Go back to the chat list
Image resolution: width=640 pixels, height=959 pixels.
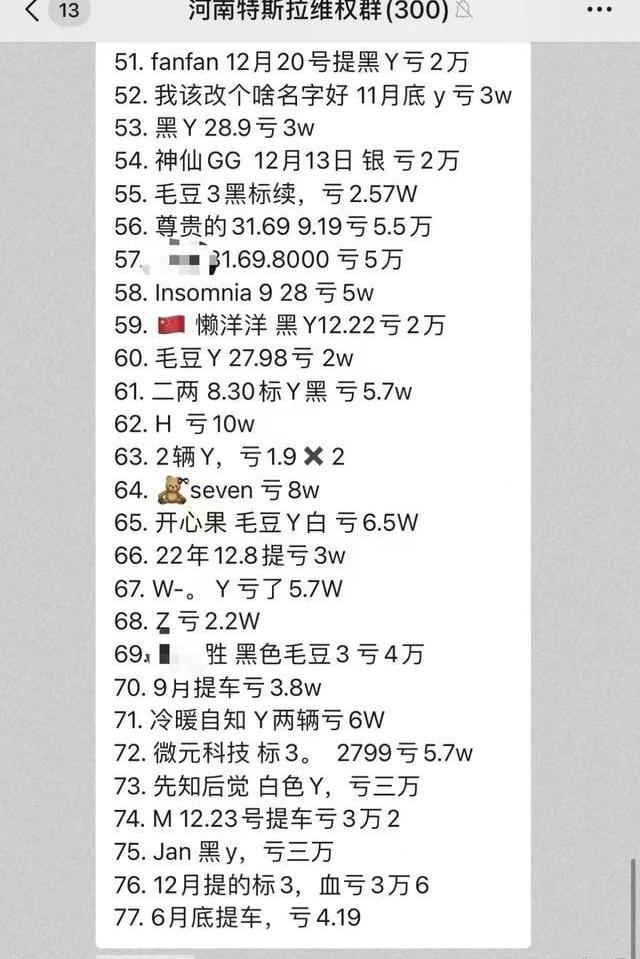tap(33, 12)
